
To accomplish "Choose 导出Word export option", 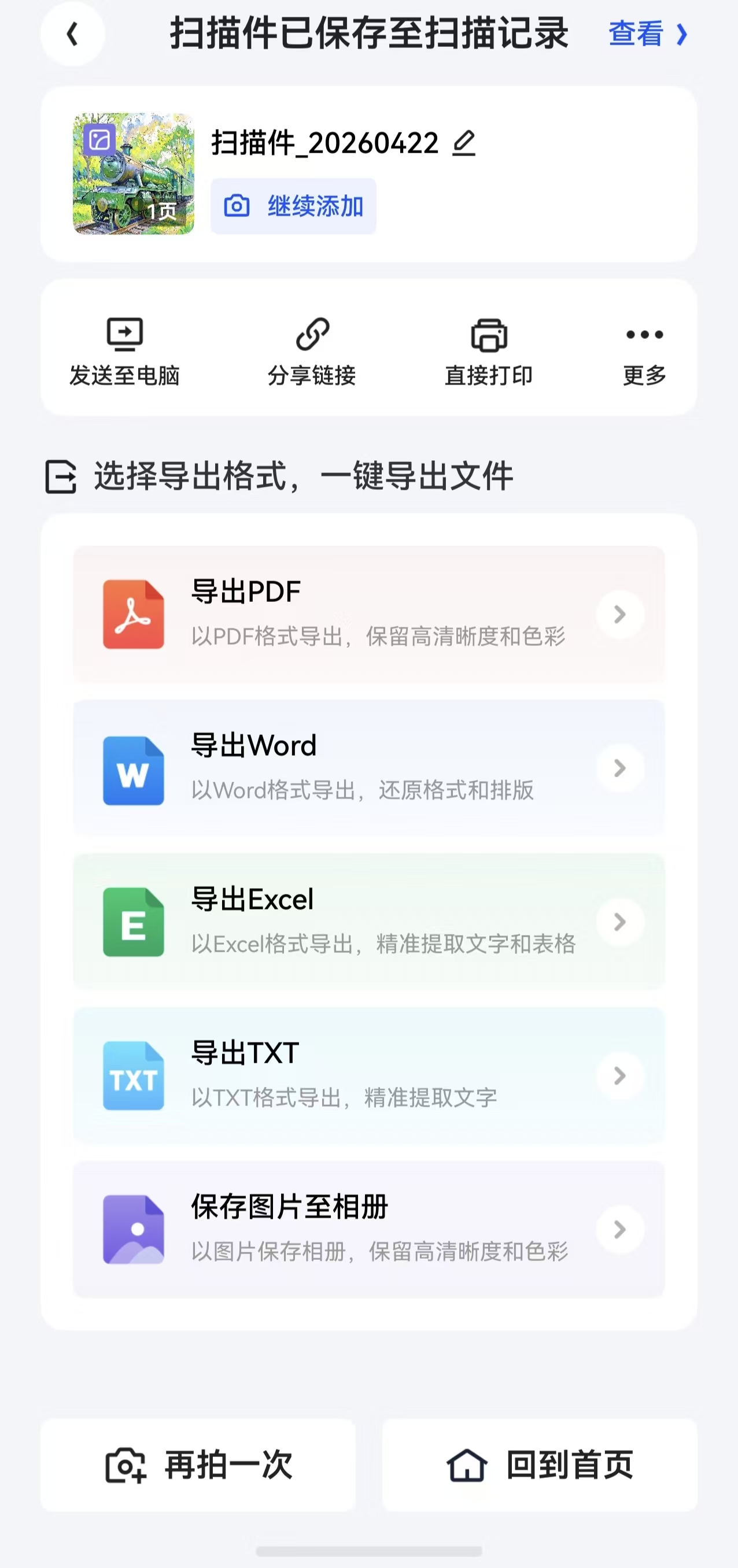I will pyautogui.click(x=368, y=768).
